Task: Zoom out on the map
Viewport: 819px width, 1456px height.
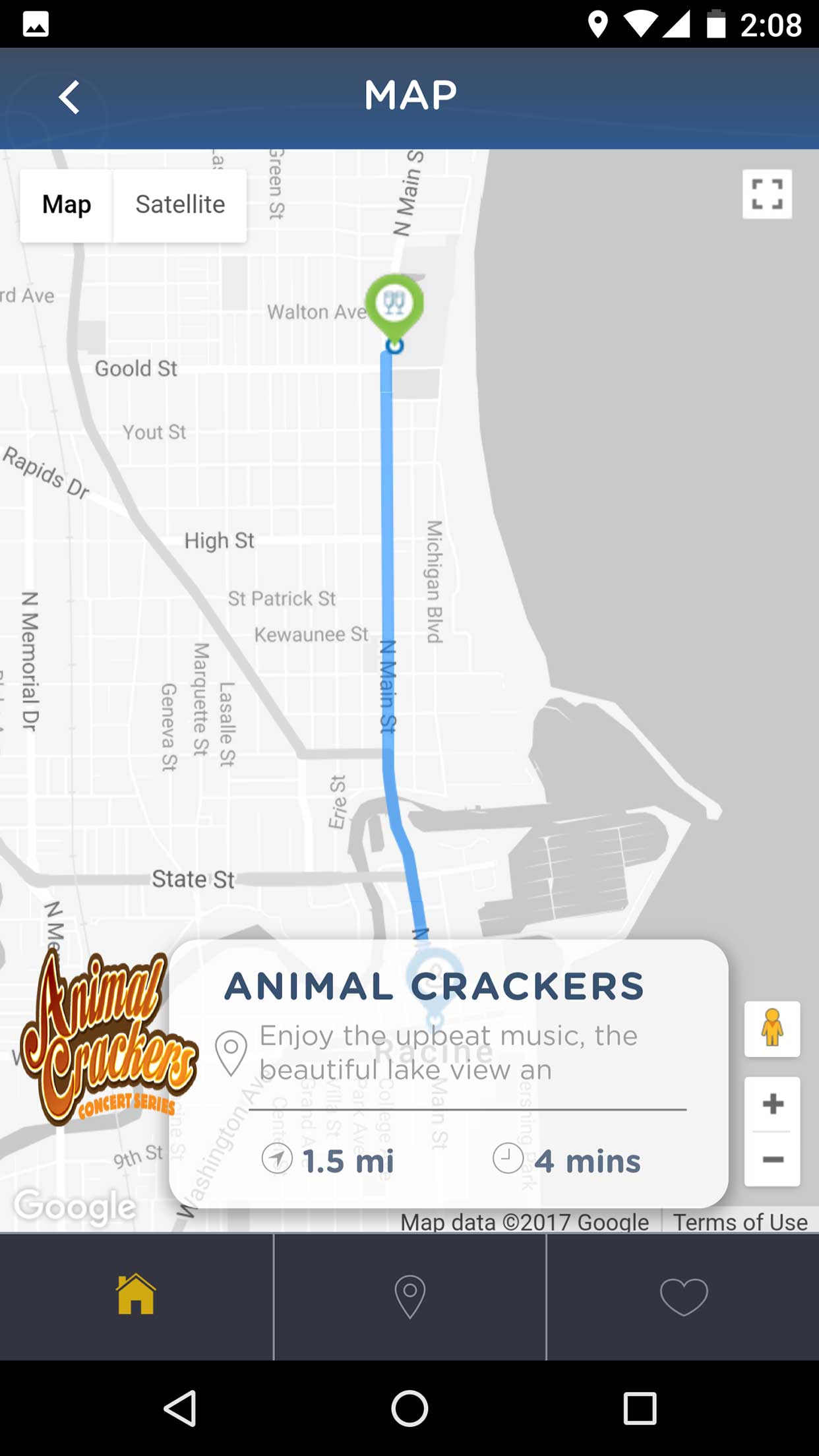Action: coord(772,1159)
